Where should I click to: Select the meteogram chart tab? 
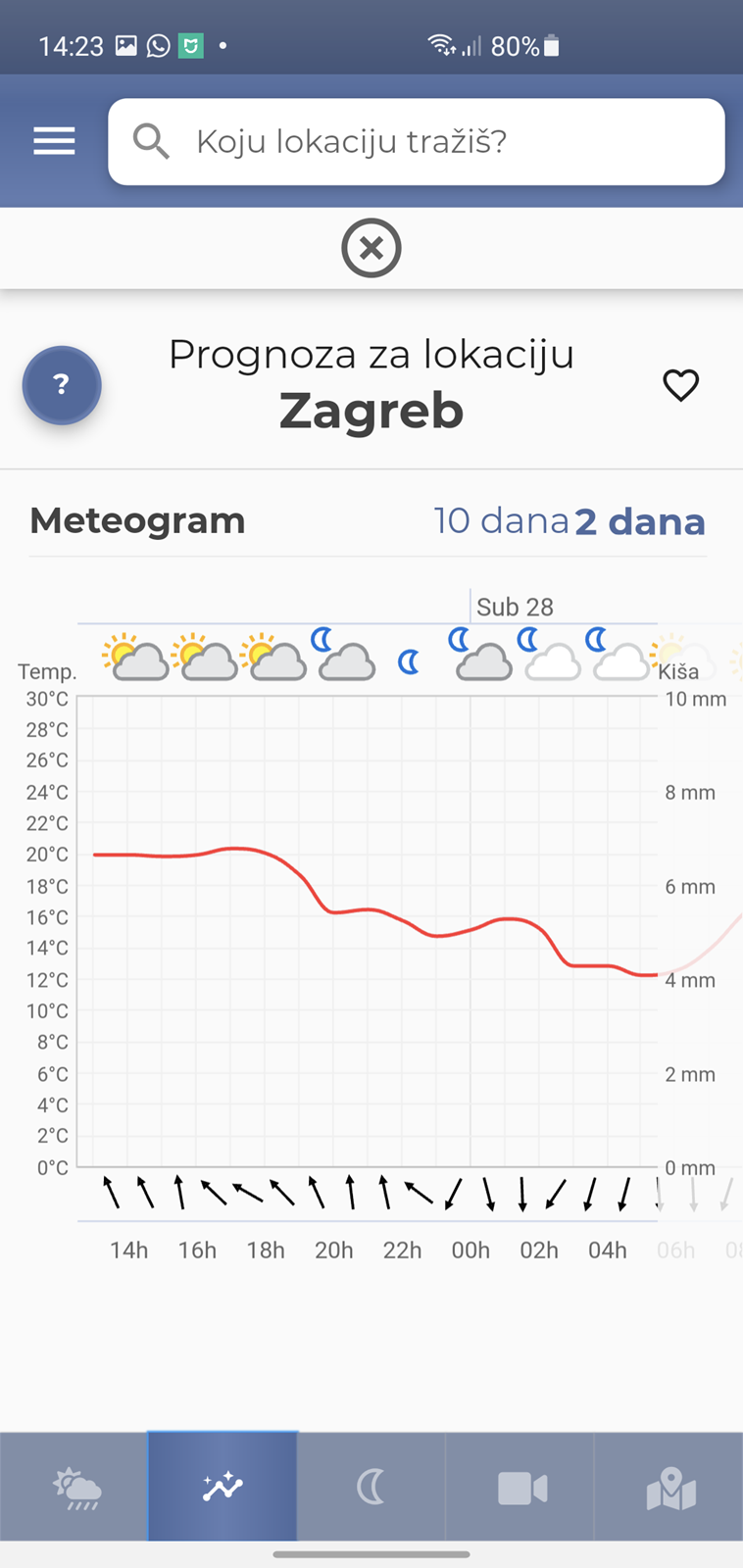pos(223,1487)
